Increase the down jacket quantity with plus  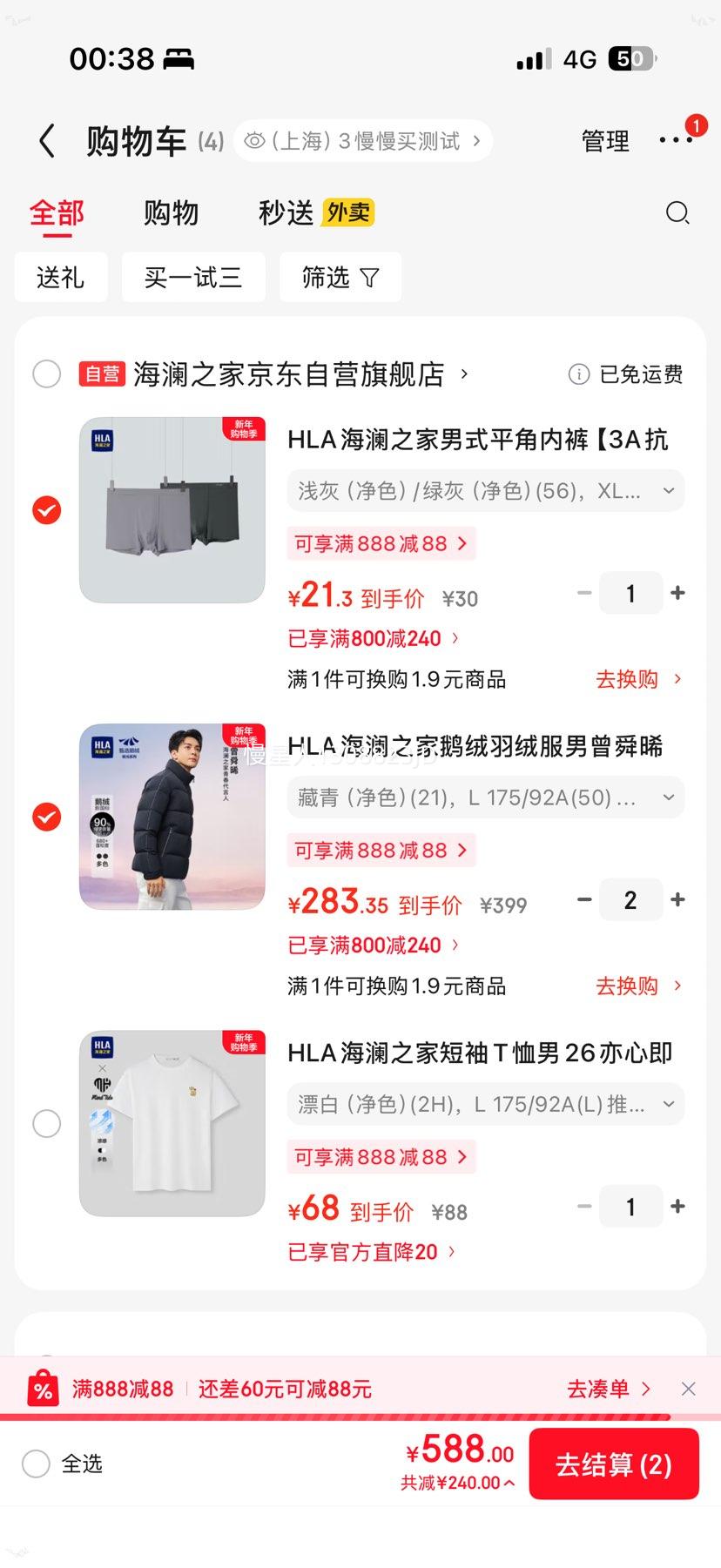[677, 899]
